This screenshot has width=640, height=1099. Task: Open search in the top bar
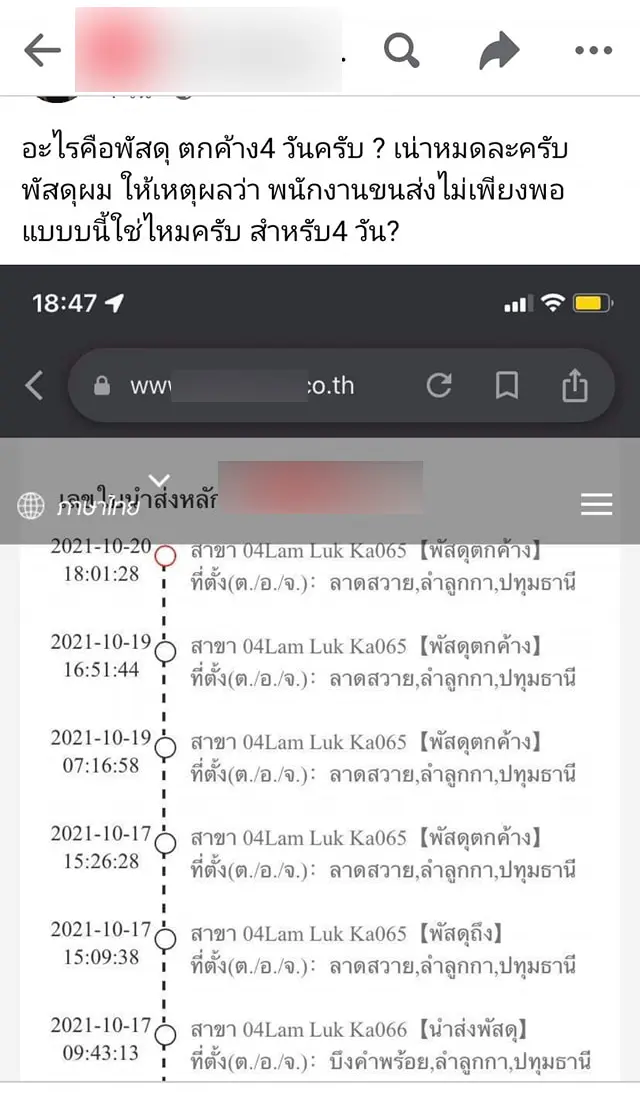(402, 50)
